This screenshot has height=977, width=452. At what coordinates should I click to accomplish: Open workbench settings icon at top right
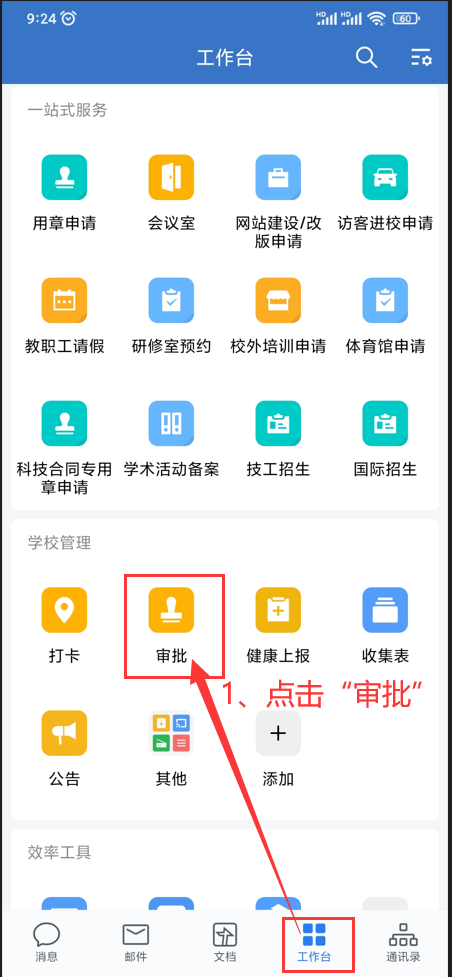(421, 58)
